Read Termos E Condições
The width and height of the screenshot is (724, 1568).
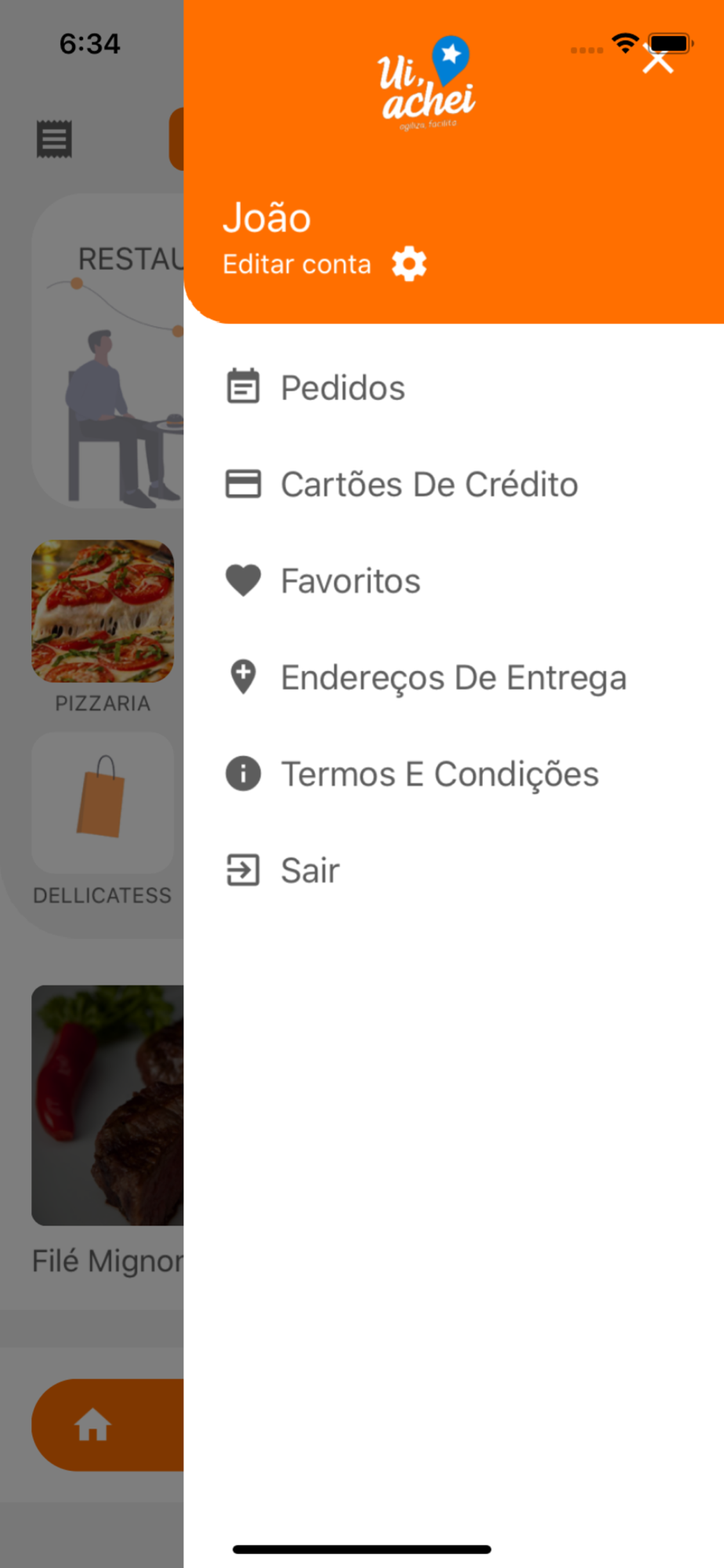[x=439, y=775]
